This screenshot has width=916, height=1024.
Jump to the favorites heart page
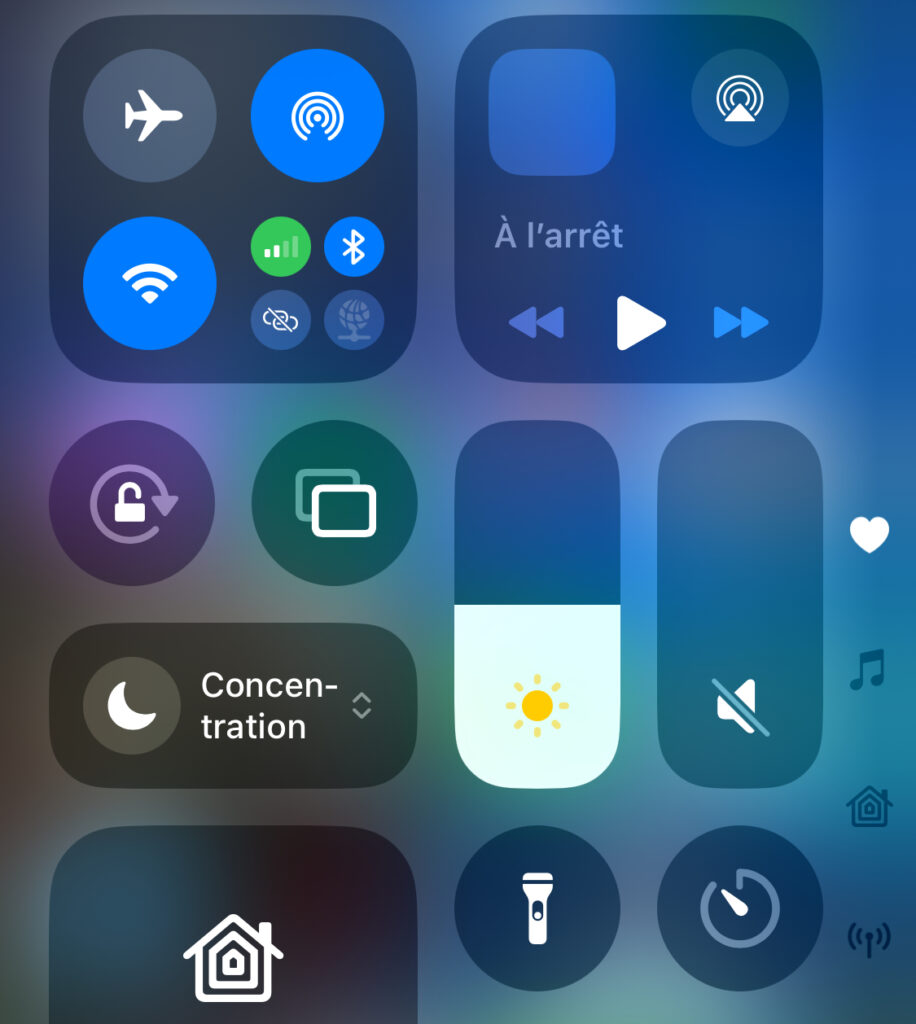(x=869, y=535)
